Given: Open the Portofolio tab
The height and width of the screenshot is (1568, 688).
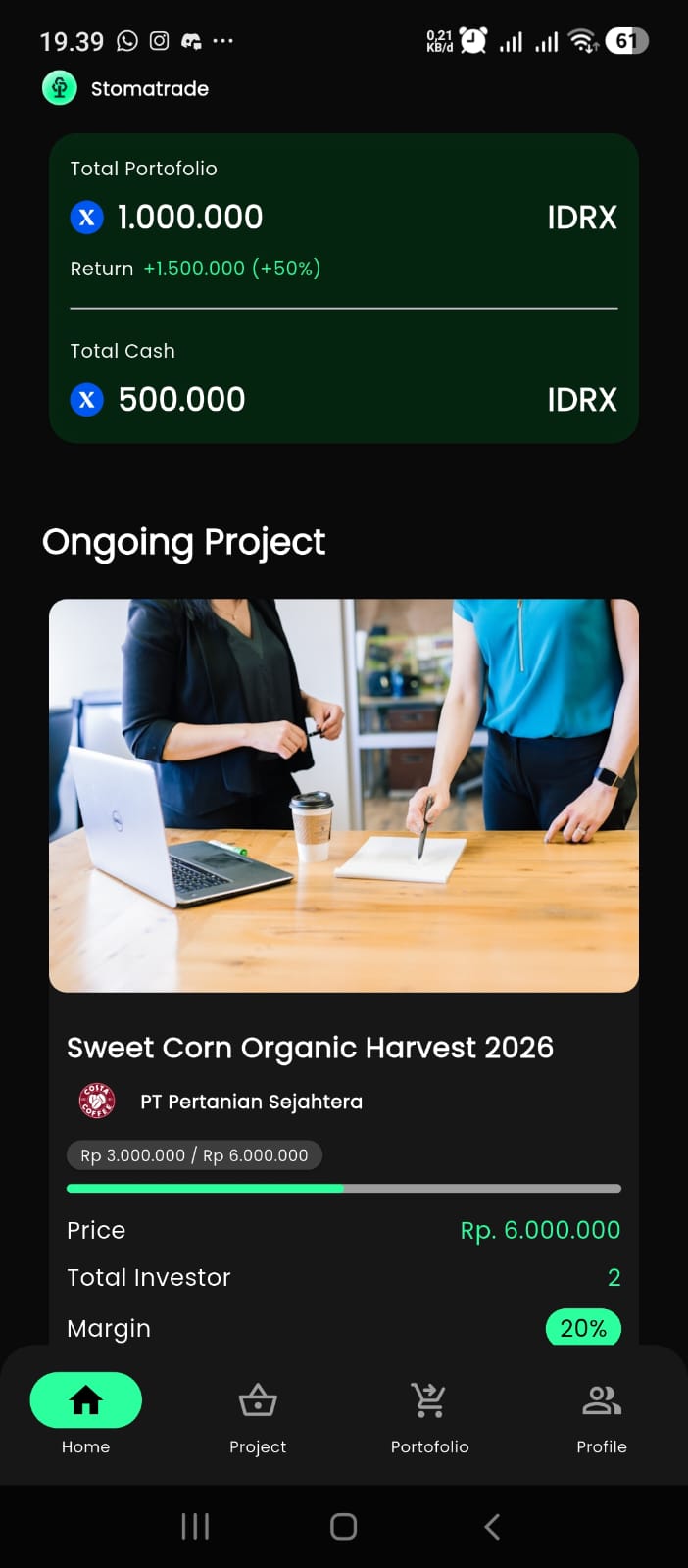Looking at the screenshot, I should point(429,1414).
